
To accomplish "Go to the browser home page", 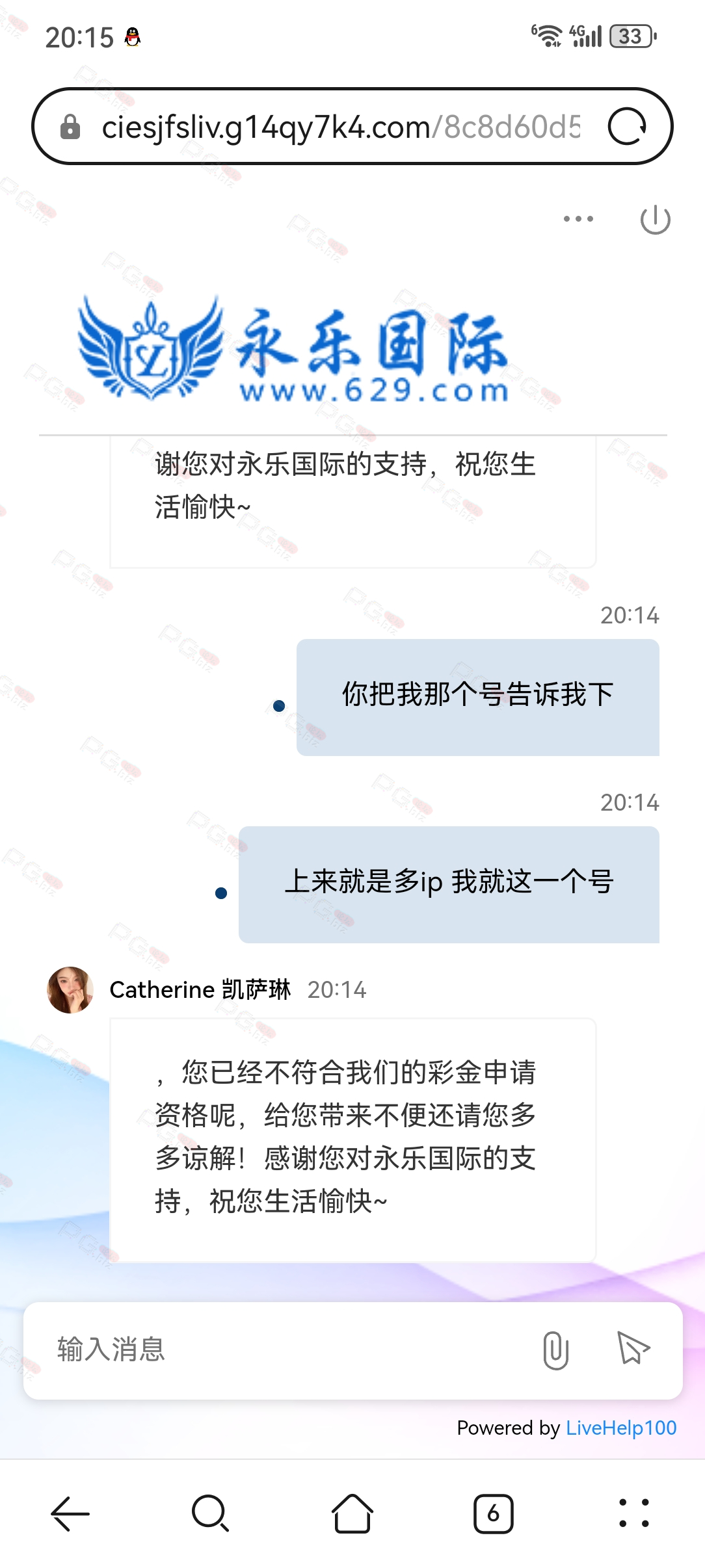I will point(352,1513).
